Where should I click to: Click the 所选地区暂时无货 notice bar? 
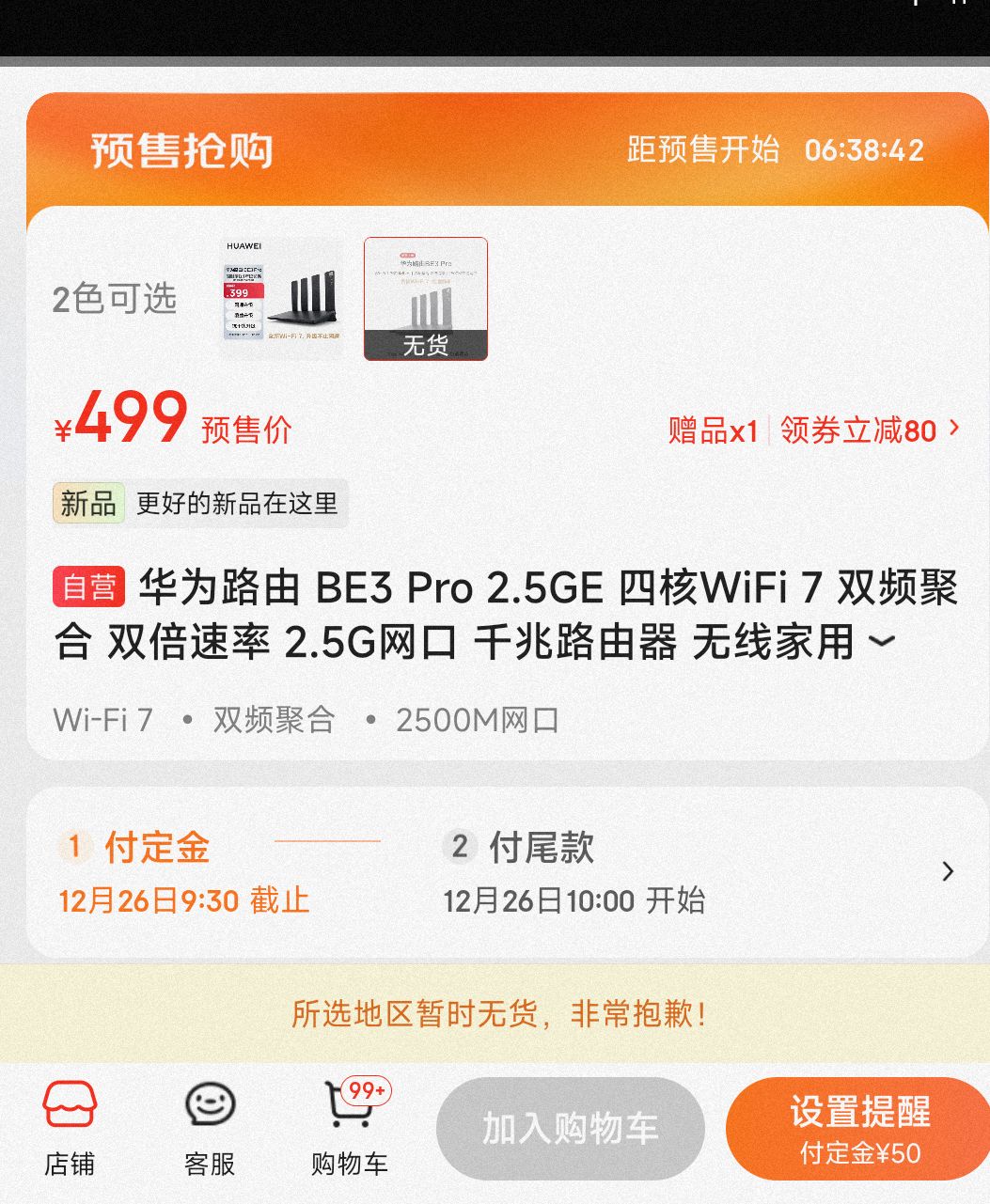pyautogui.click(x=495, y=1014)
